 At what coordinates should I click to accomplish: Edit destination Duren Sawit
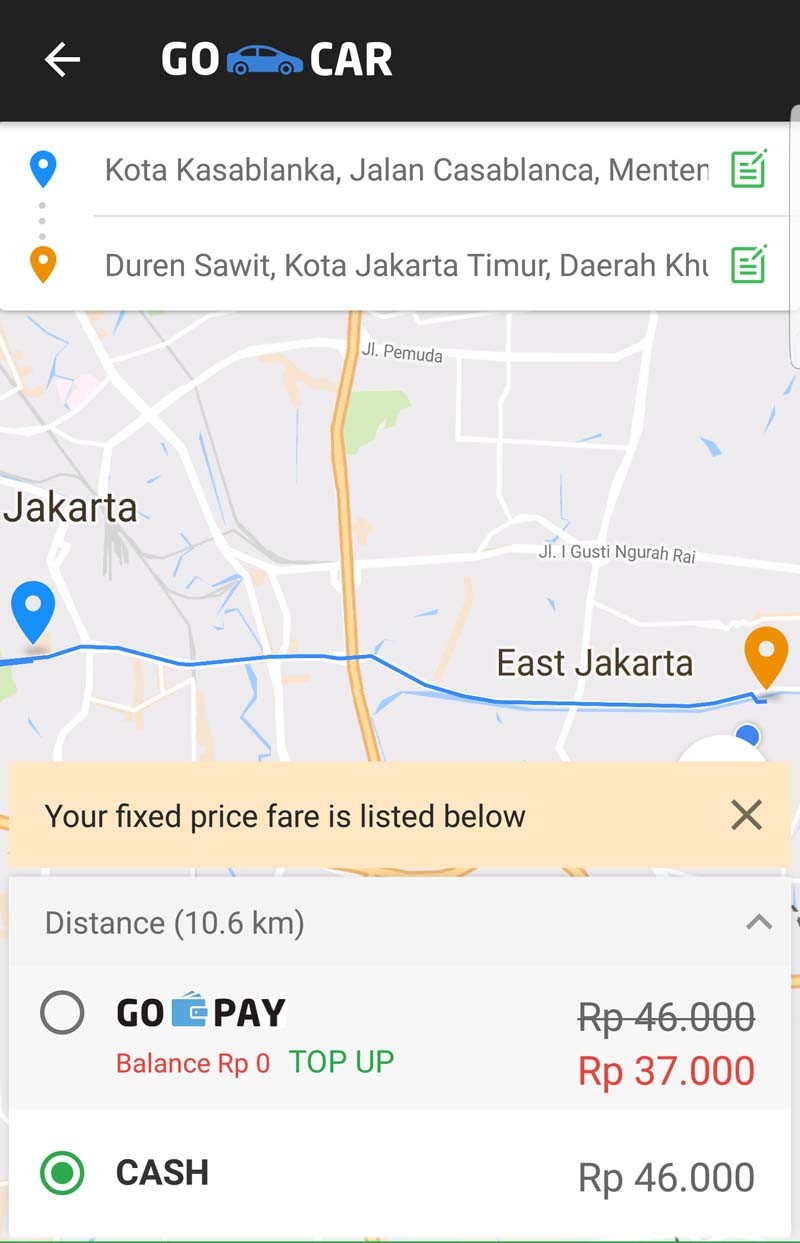pyautogui.click(x=406, y=265)
